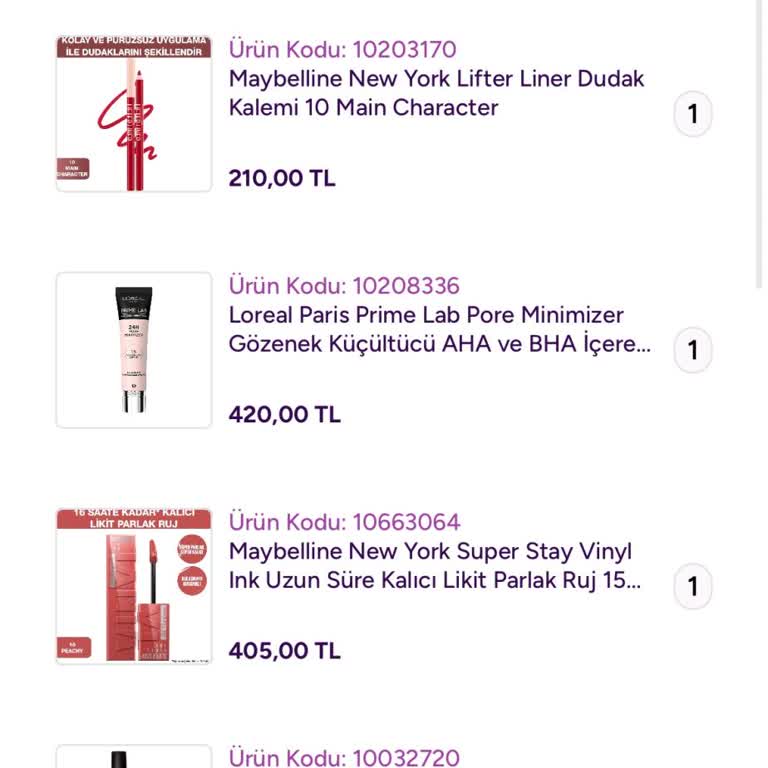Screen dimensions: 768x768
Task: Change quantity of Loreal Prime Lab Pore Minimizer
Action: 692,351
